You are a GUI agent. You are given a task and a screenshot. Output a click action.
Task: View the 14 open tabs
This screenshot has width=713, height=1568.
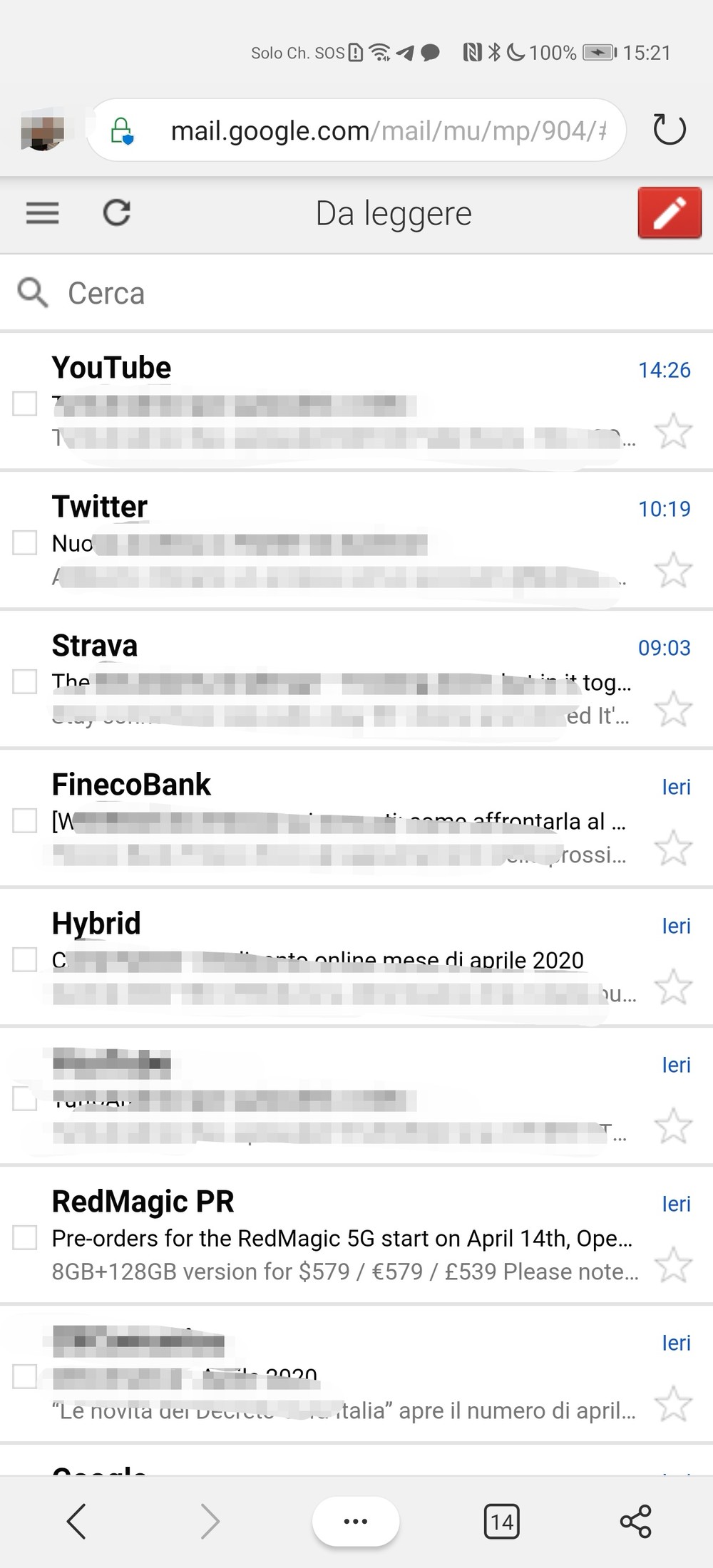click(x=501, y=1522)
